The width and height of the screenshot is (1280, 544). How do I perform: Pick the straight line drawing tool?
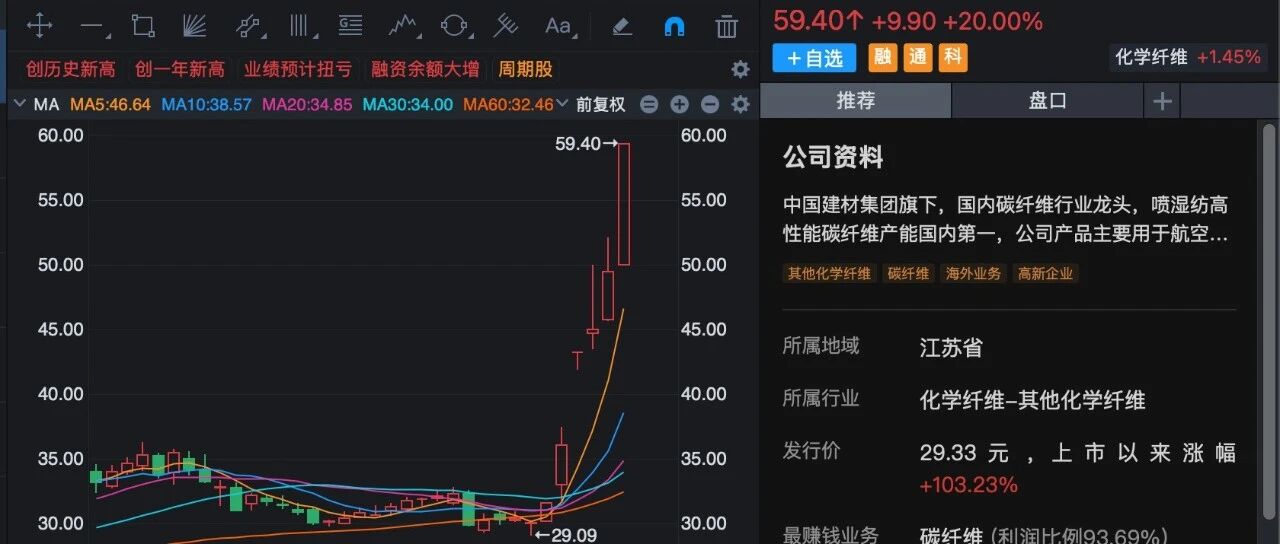coord(92,26)
